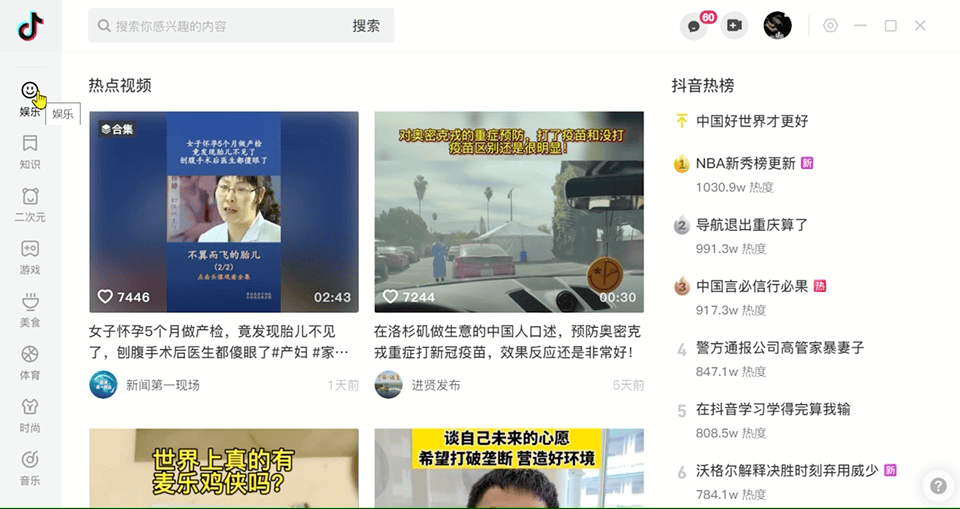Switch to the 知识 category

[30, 151]
